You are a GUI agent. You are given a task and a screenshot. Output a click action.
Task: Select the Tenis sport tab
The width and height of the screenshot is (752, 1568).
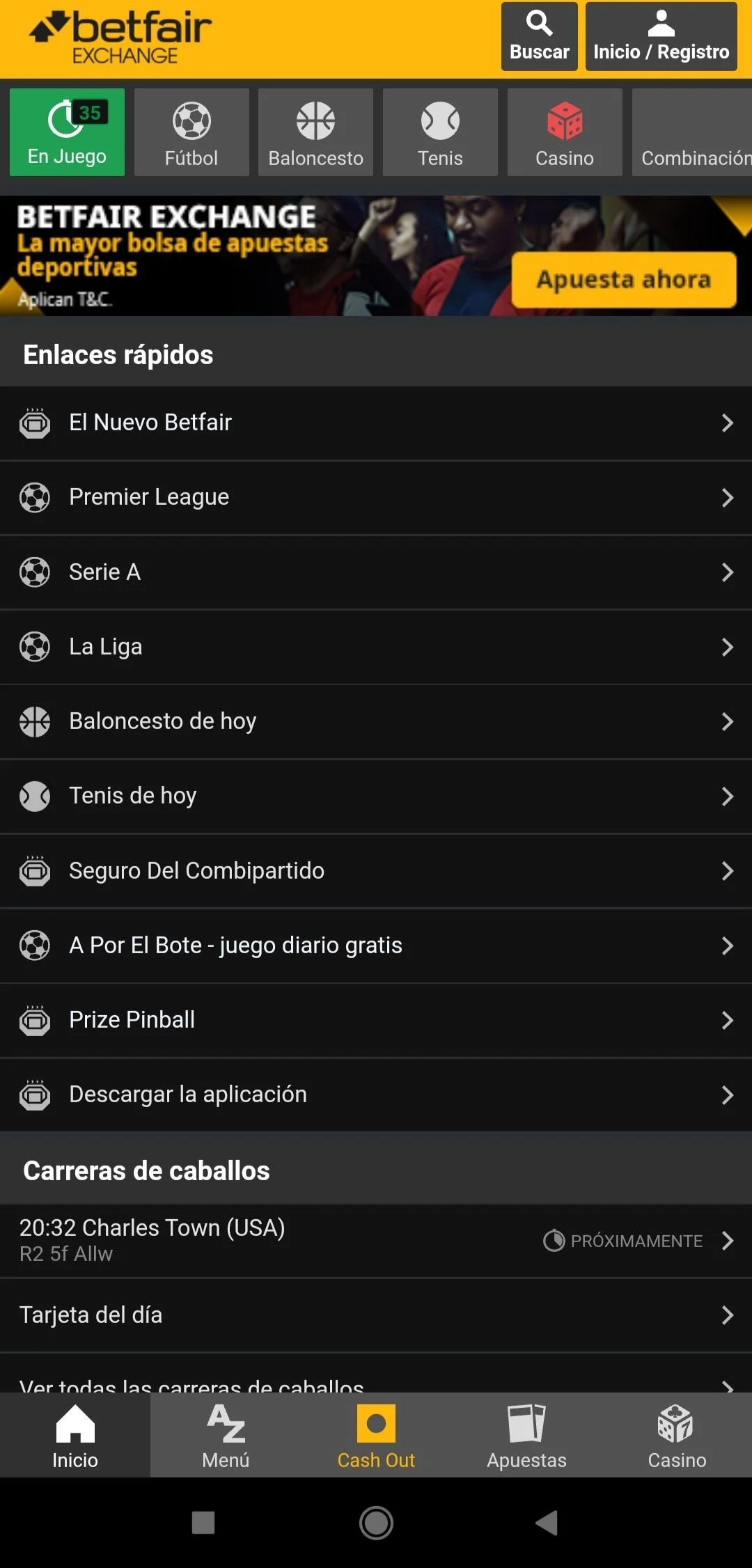point(440,132)
